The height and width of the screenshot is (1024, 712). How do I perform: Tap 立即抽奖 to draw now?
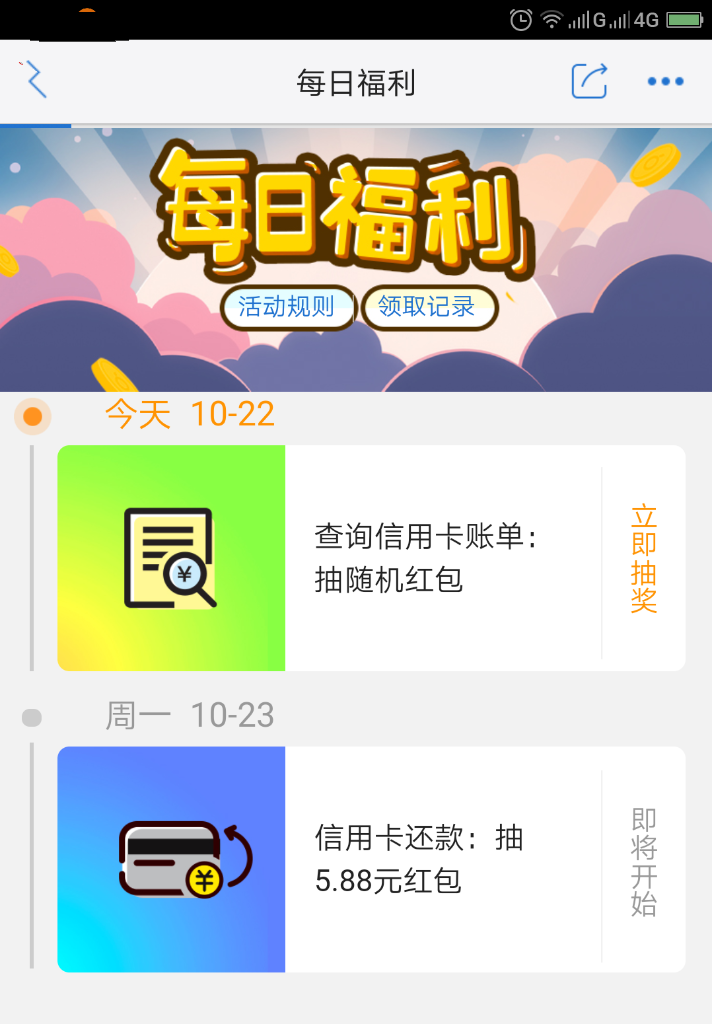643,559
